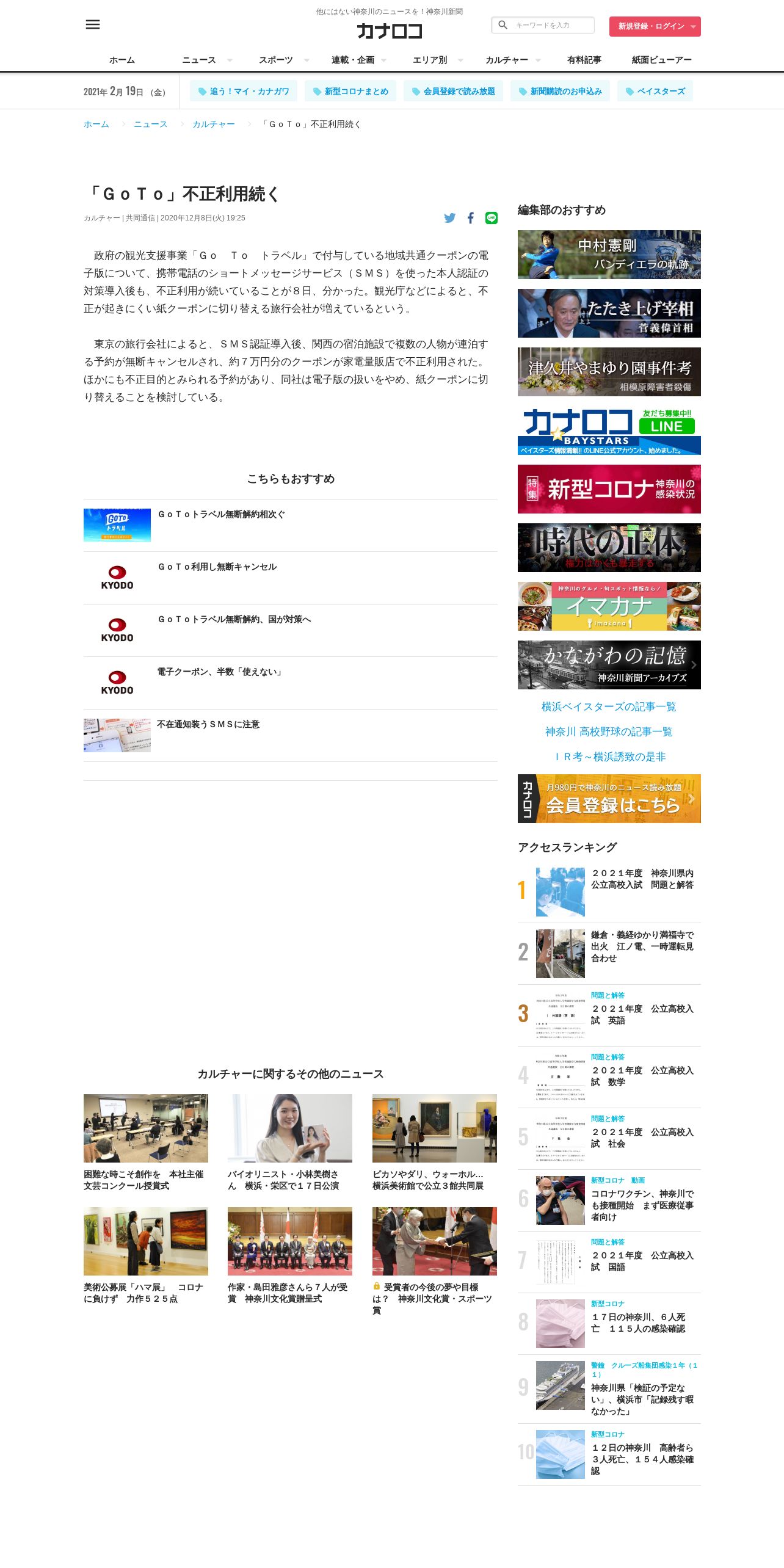Share the article on Twitter

450,218
